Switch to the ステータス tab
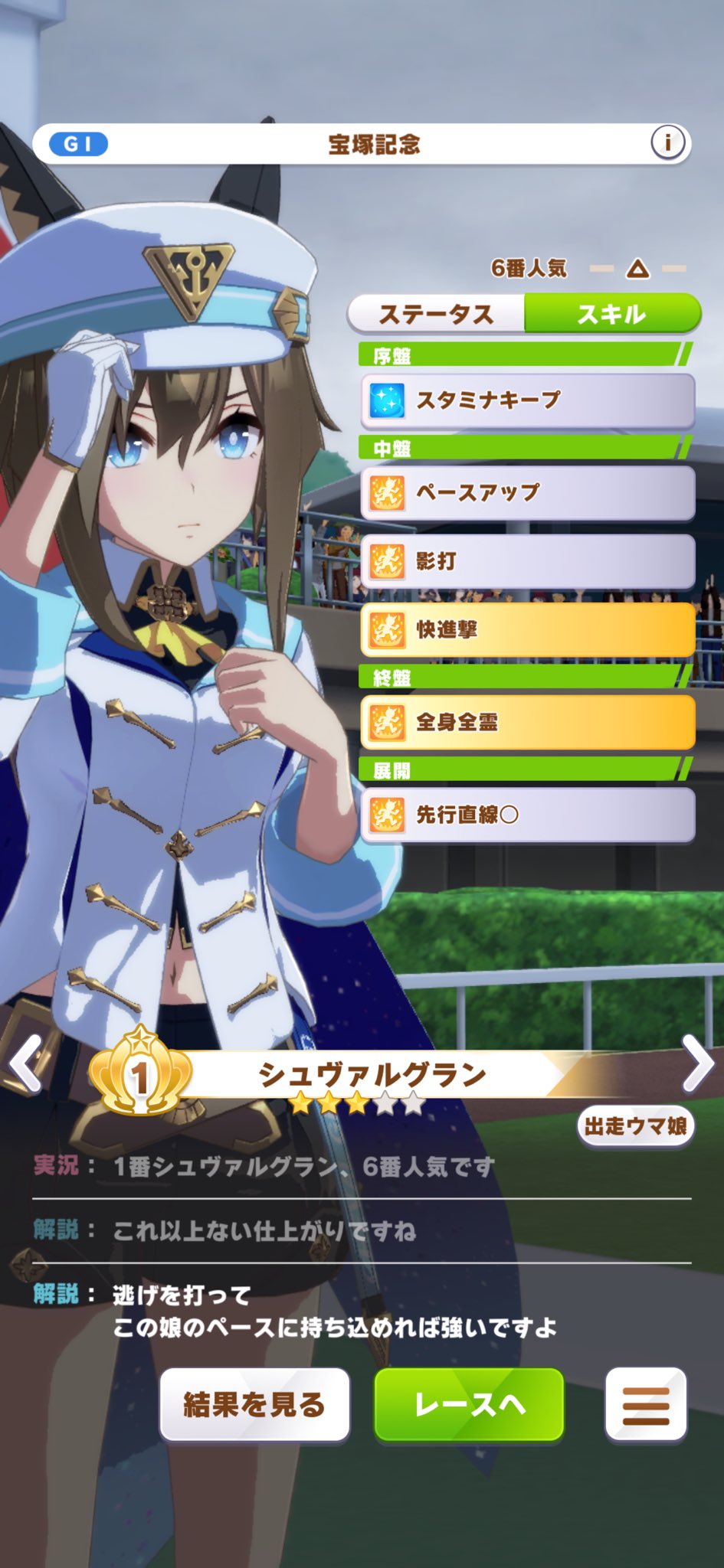This screenshot has width=724, height=1568. [436, 314]
